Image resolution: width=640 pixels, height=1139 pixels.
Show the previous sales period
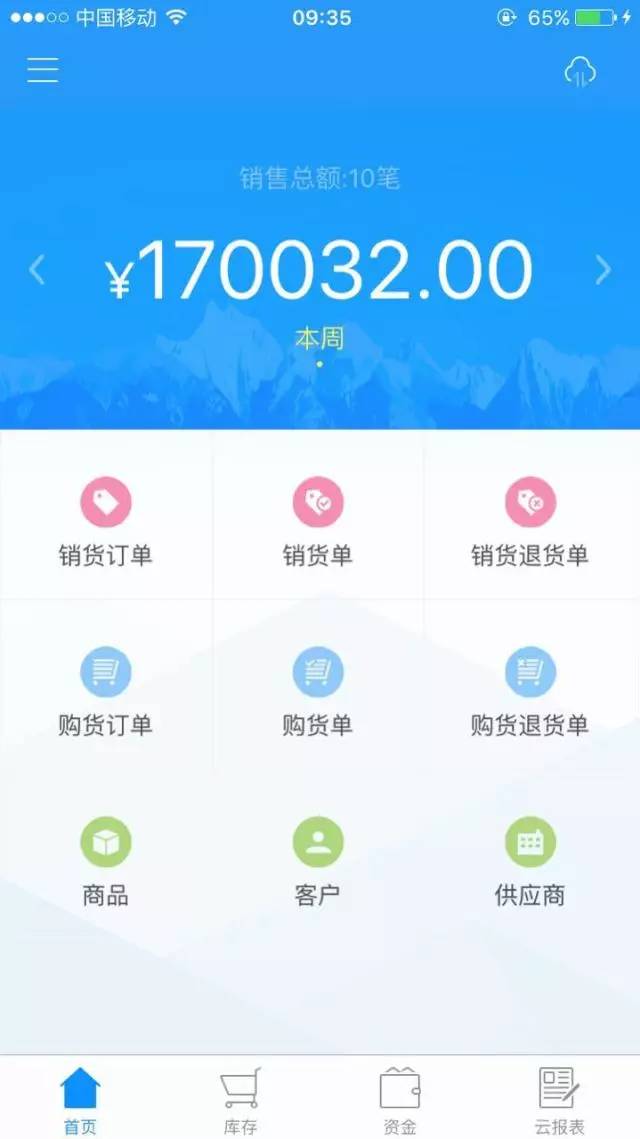point(37,269)
